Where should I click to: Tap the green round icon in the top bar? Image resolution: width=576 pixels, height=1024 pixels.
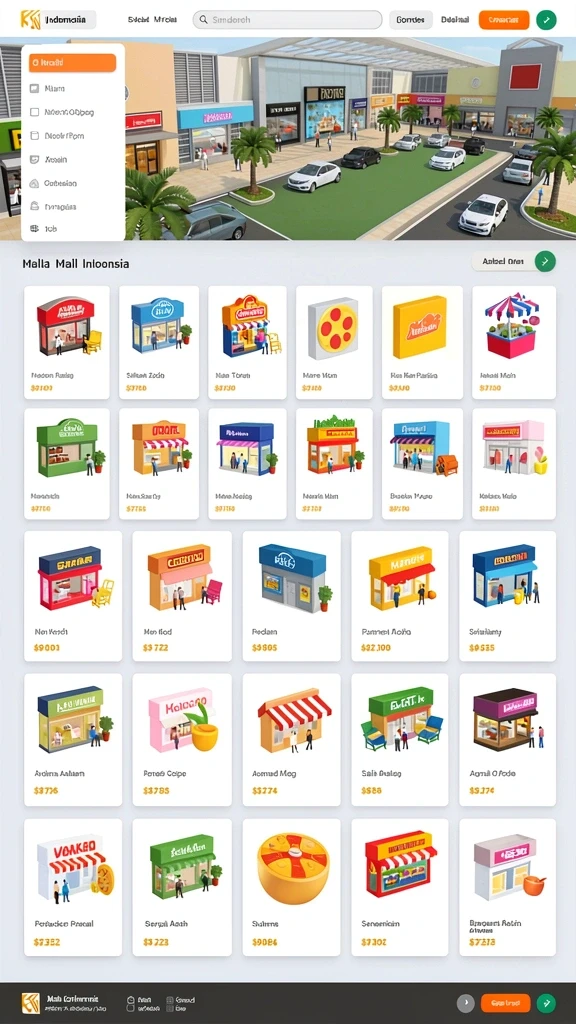point(546,20)
